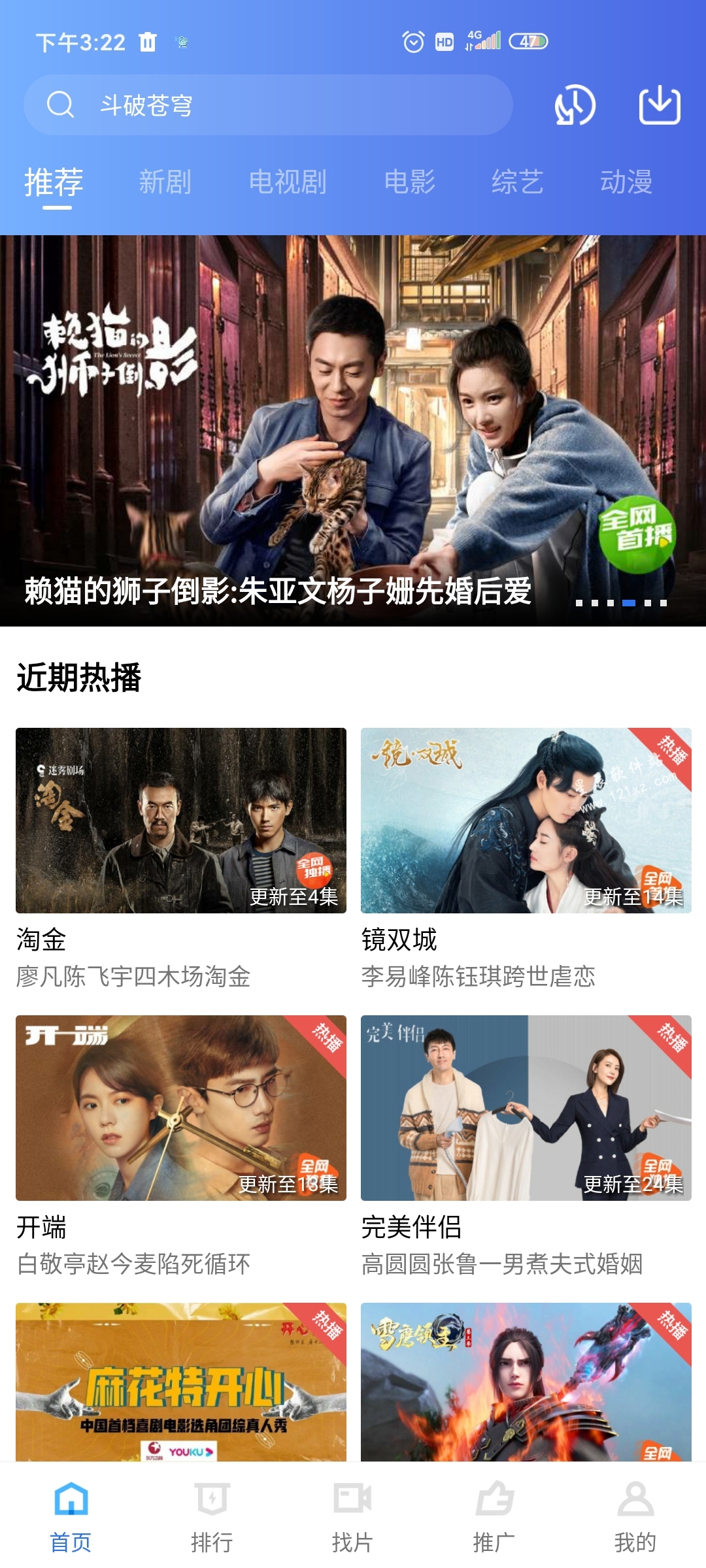Go to the 综艺 tab

pyautogui.click(x=517, y=182)
